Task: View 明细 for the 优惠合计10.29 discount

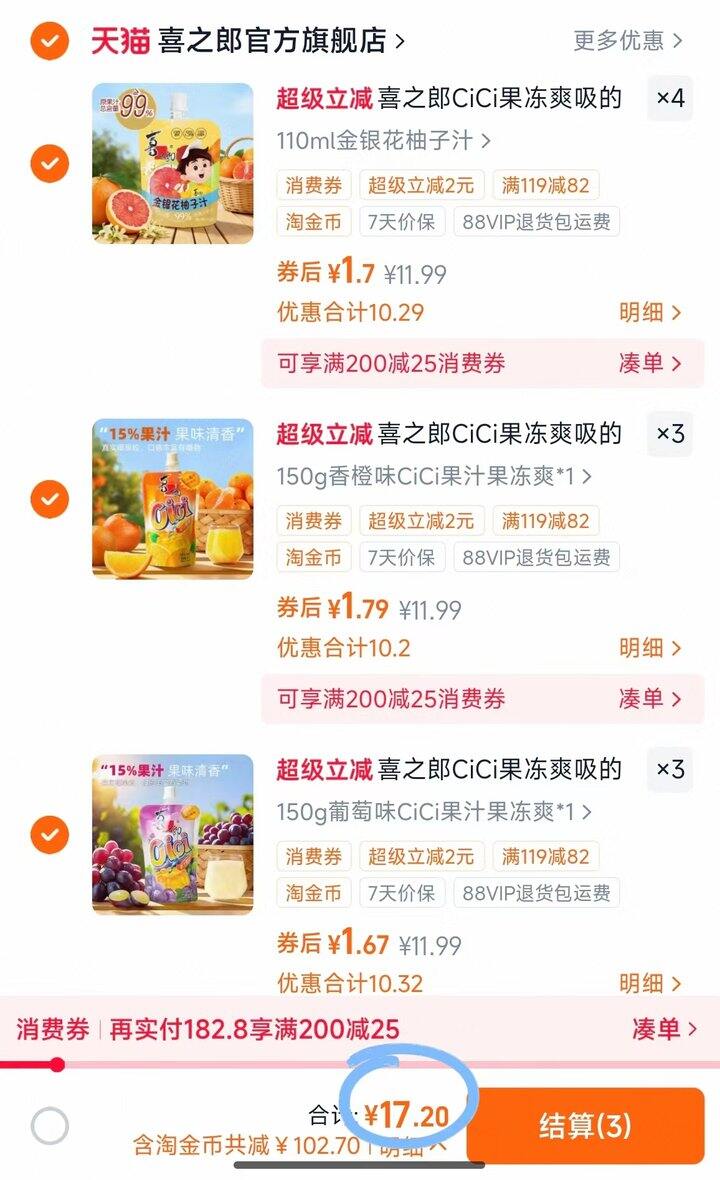Action: tap(650, 312)
